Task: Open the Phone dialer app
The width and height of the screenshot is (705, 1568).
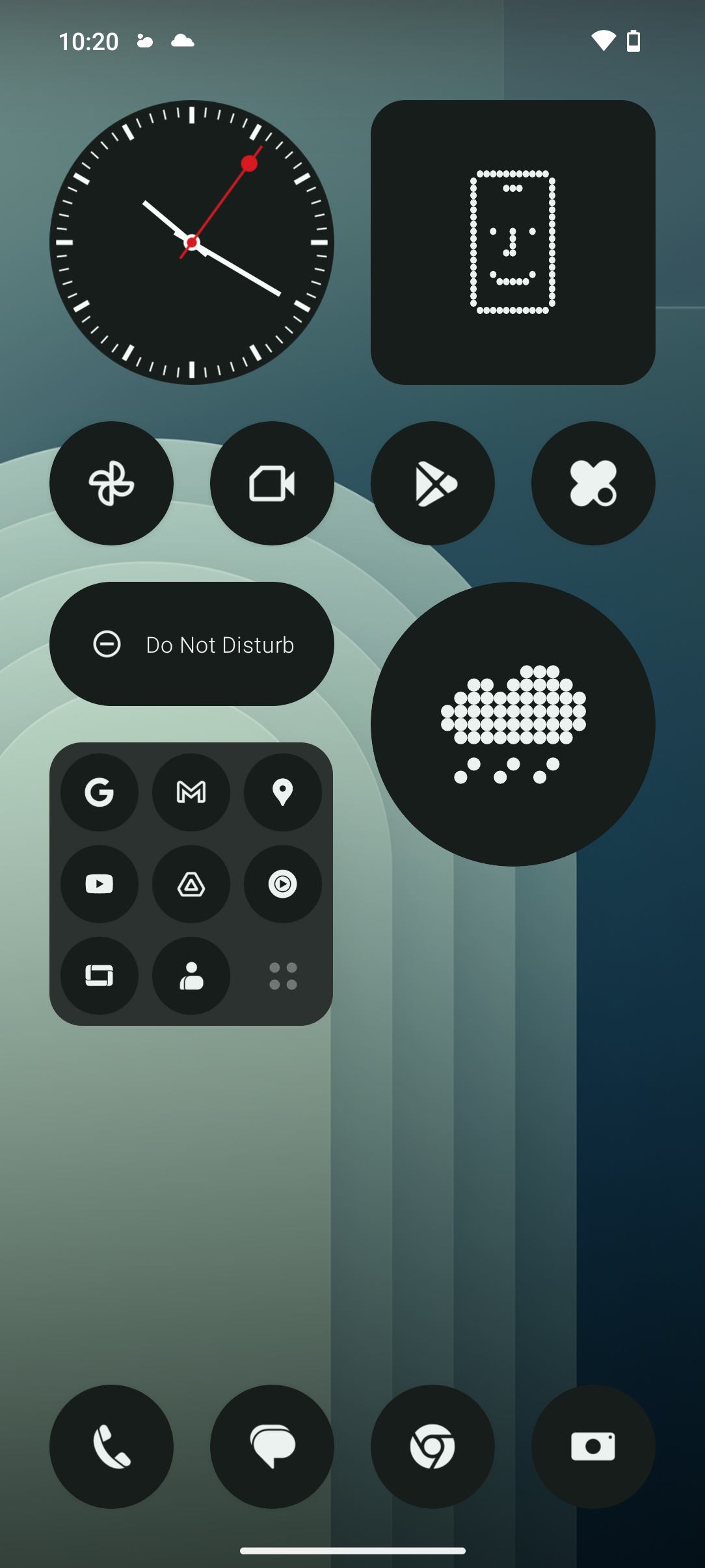Action: tap(111, 1446)
